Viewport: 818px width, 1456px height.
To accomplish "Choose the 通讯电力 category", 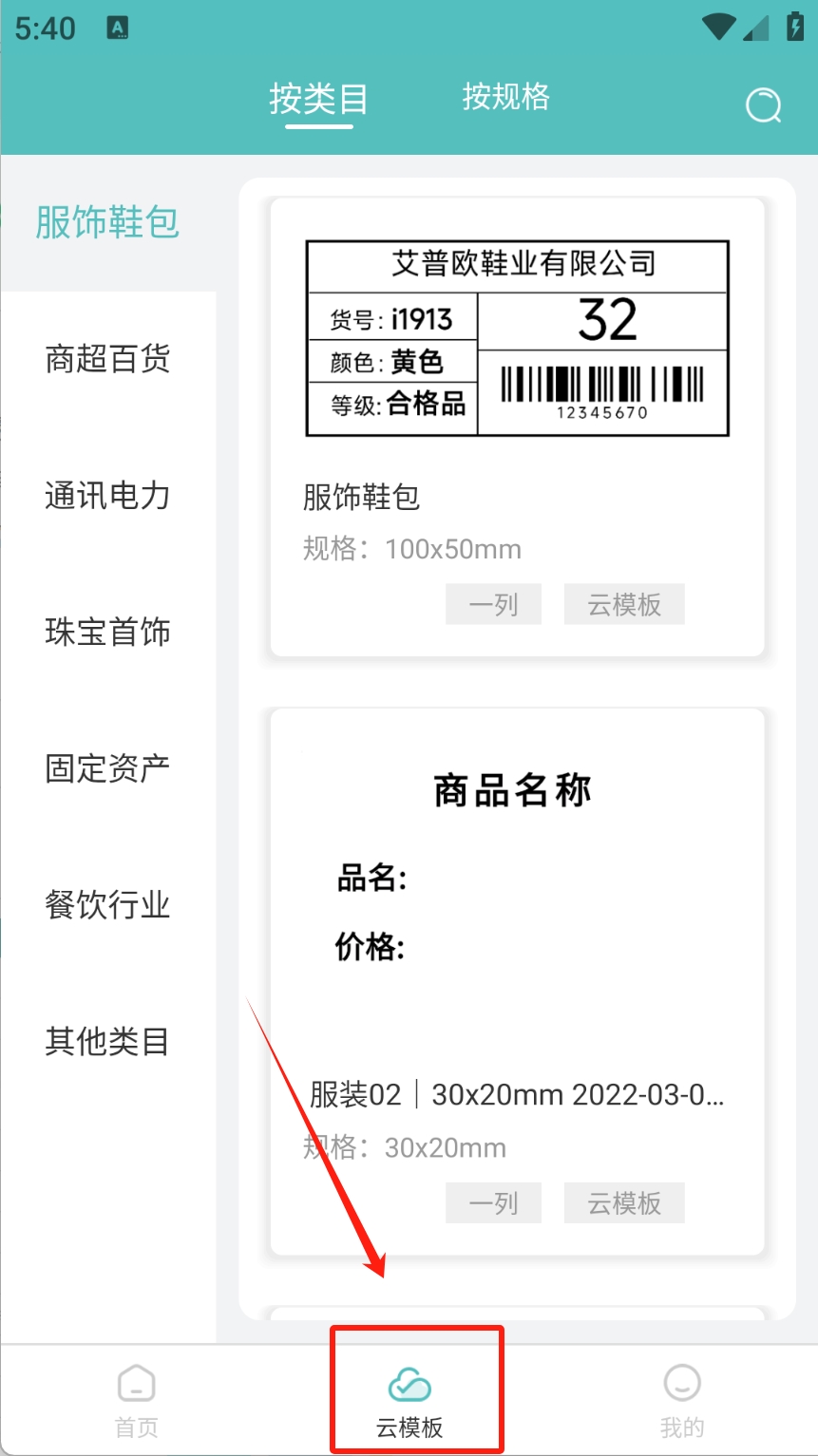I will click(107, 496).
